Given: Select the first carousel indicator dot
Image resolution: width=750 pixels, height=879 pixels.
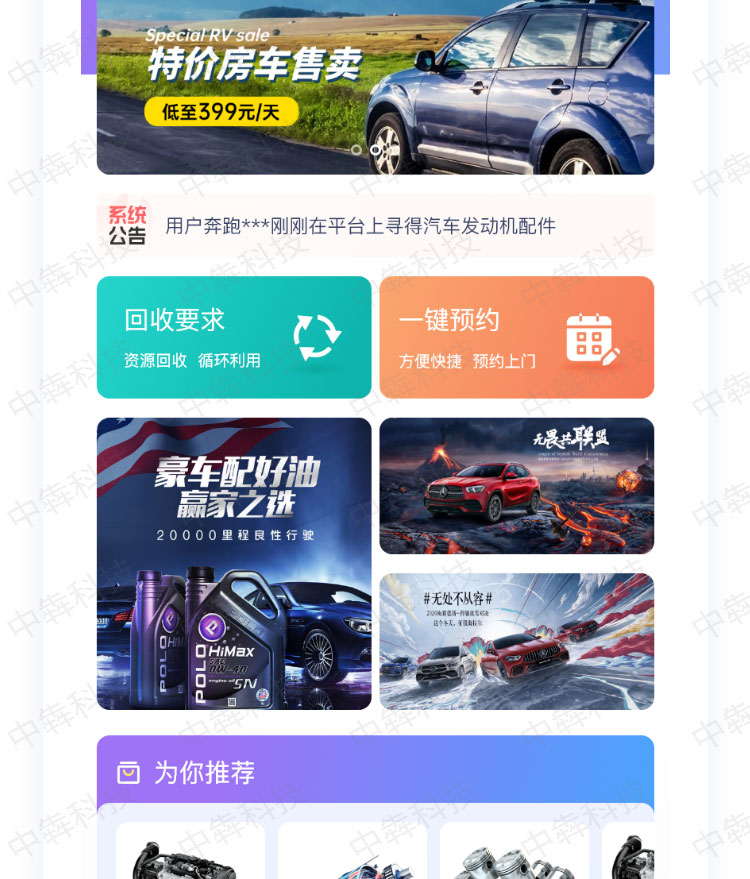Looking at the screenshot, I should [x=355, y=150].
